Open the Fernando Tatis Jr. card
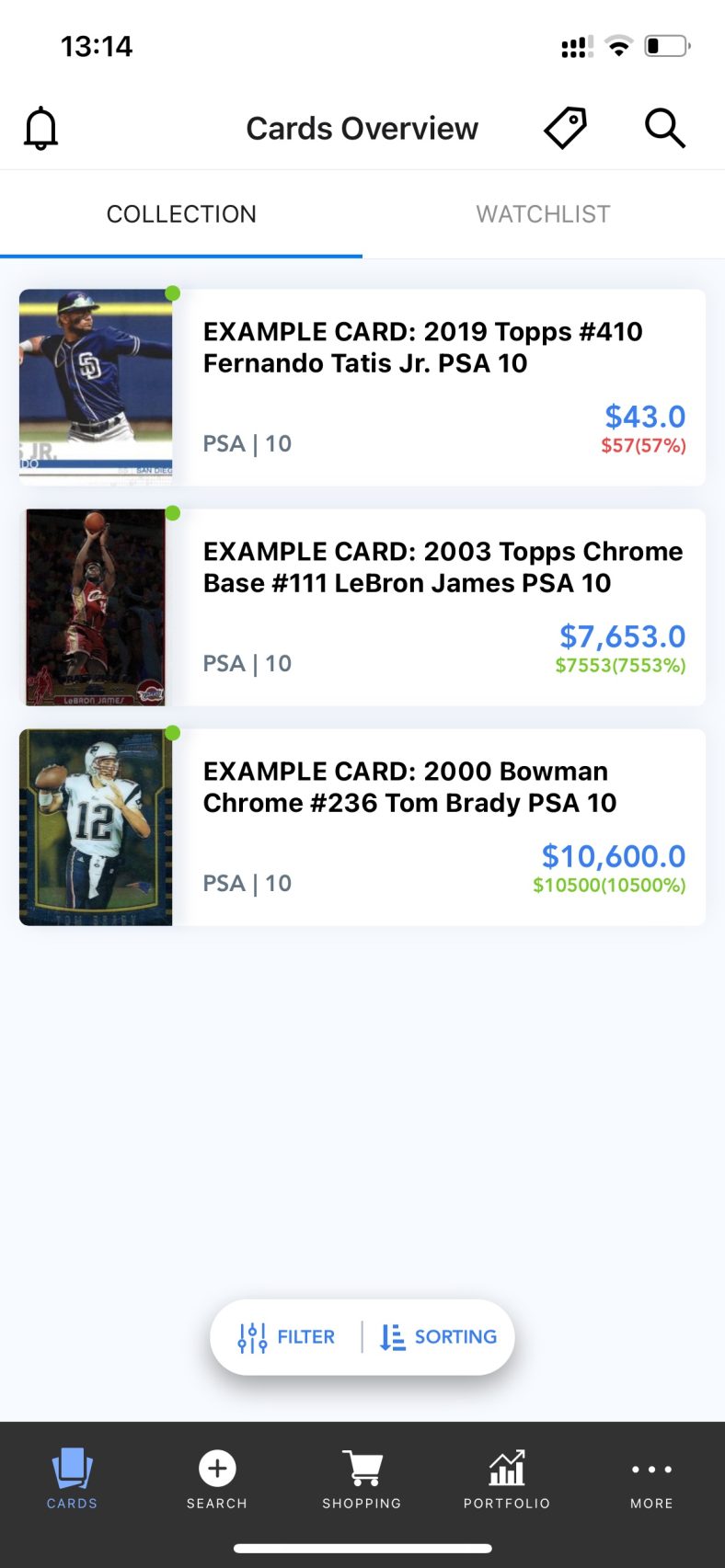The height and width of the screenshot is (1568, 725). coord(422,348)
